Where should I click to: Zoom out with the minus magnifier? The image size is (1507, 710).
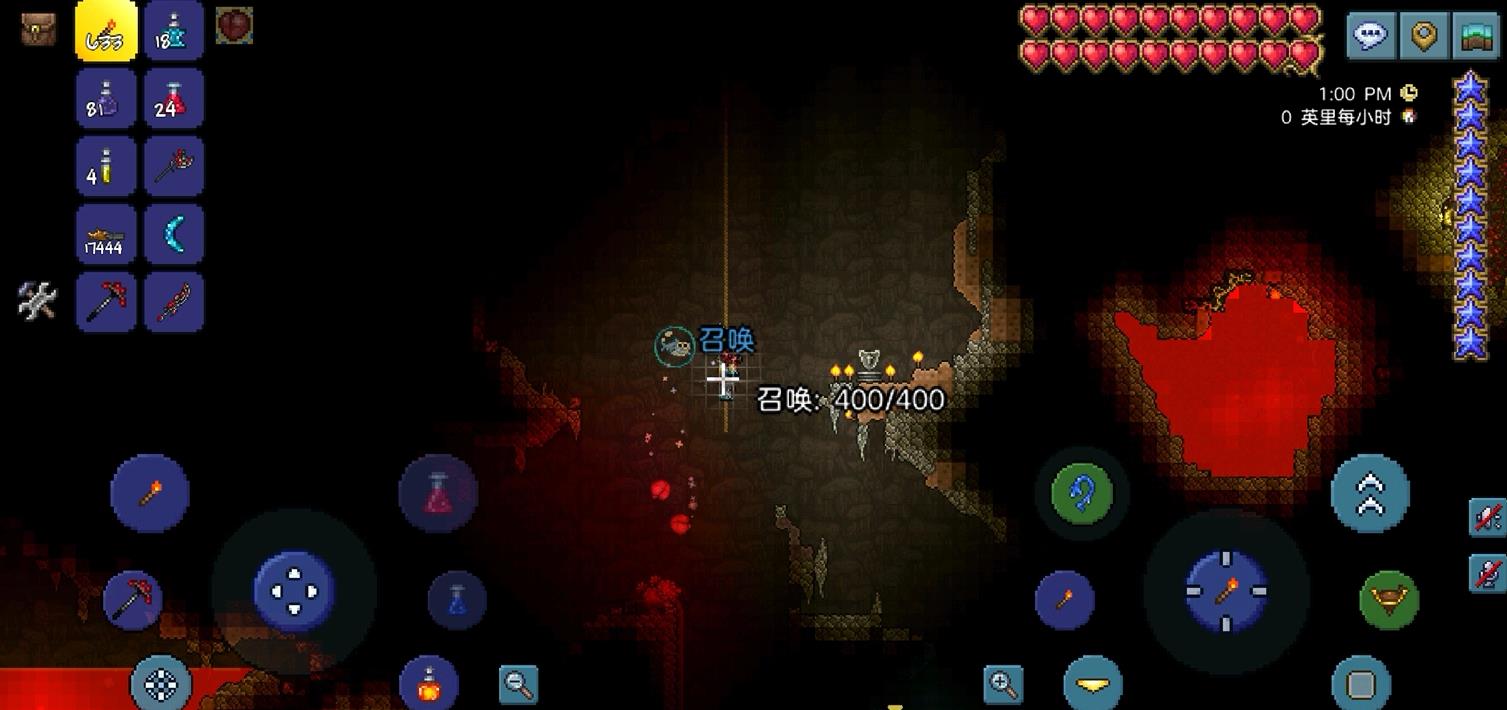518,684
